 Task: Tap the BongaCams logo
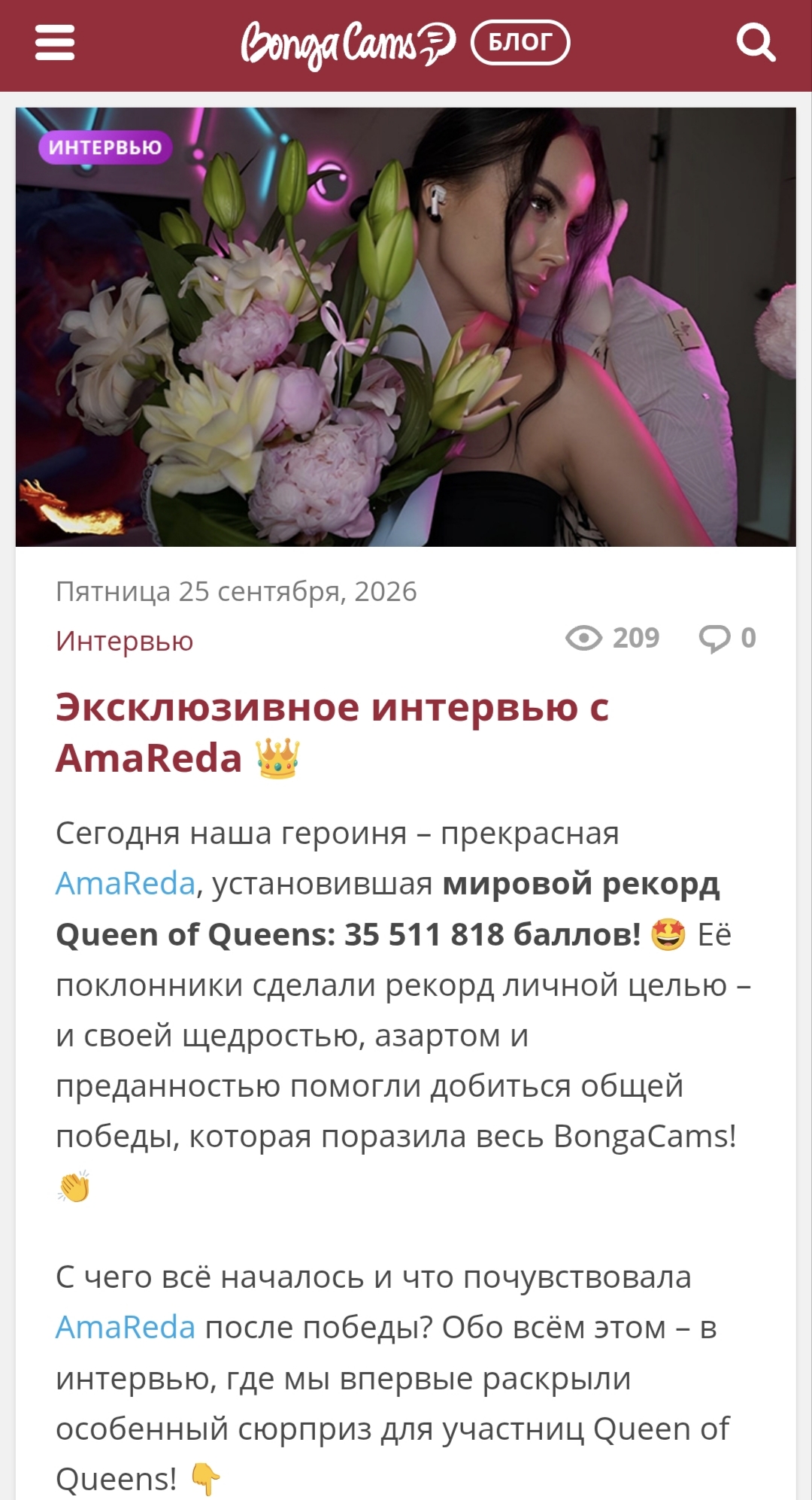(348, 44)
